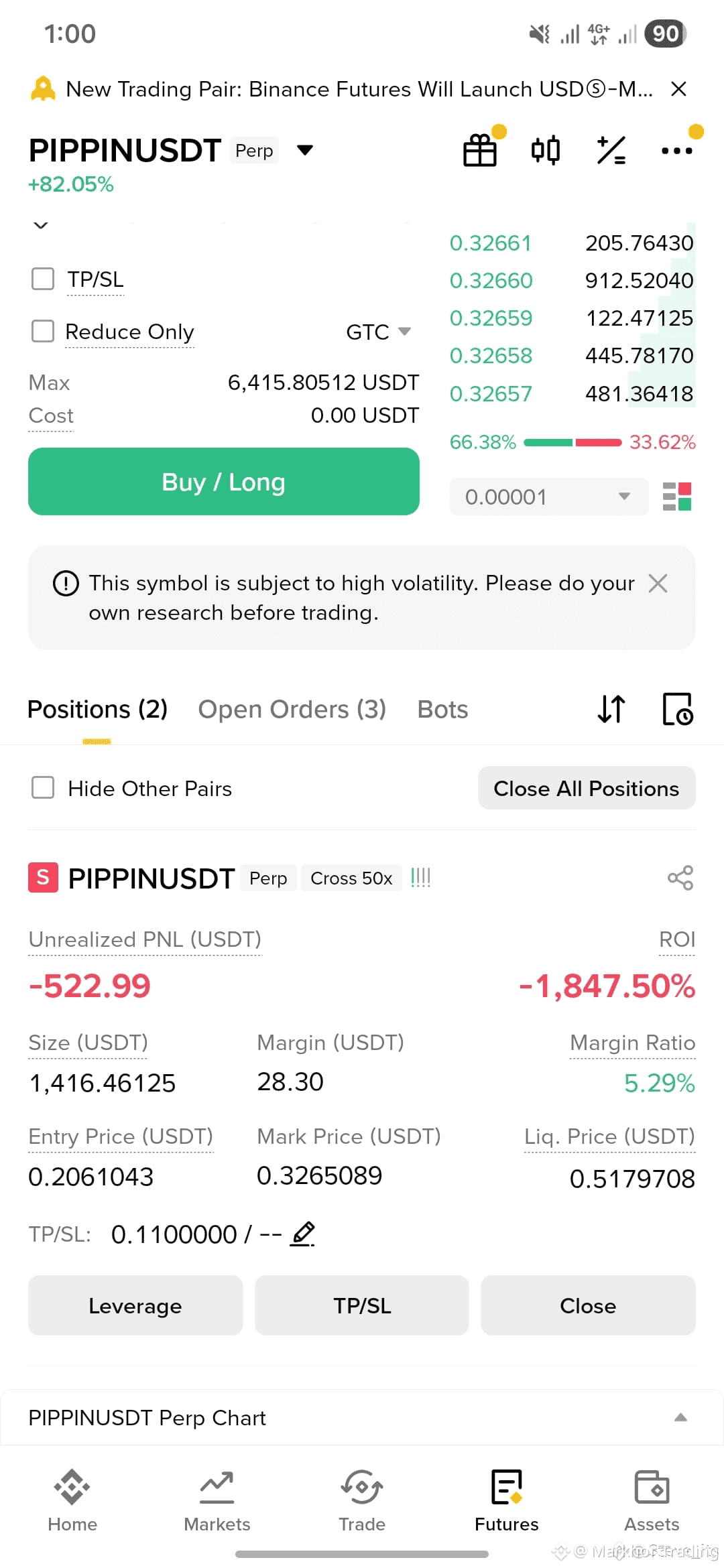Tap the Buy / Long button
This screenshot has height=1568, width=724.
(x=224, y=482)
